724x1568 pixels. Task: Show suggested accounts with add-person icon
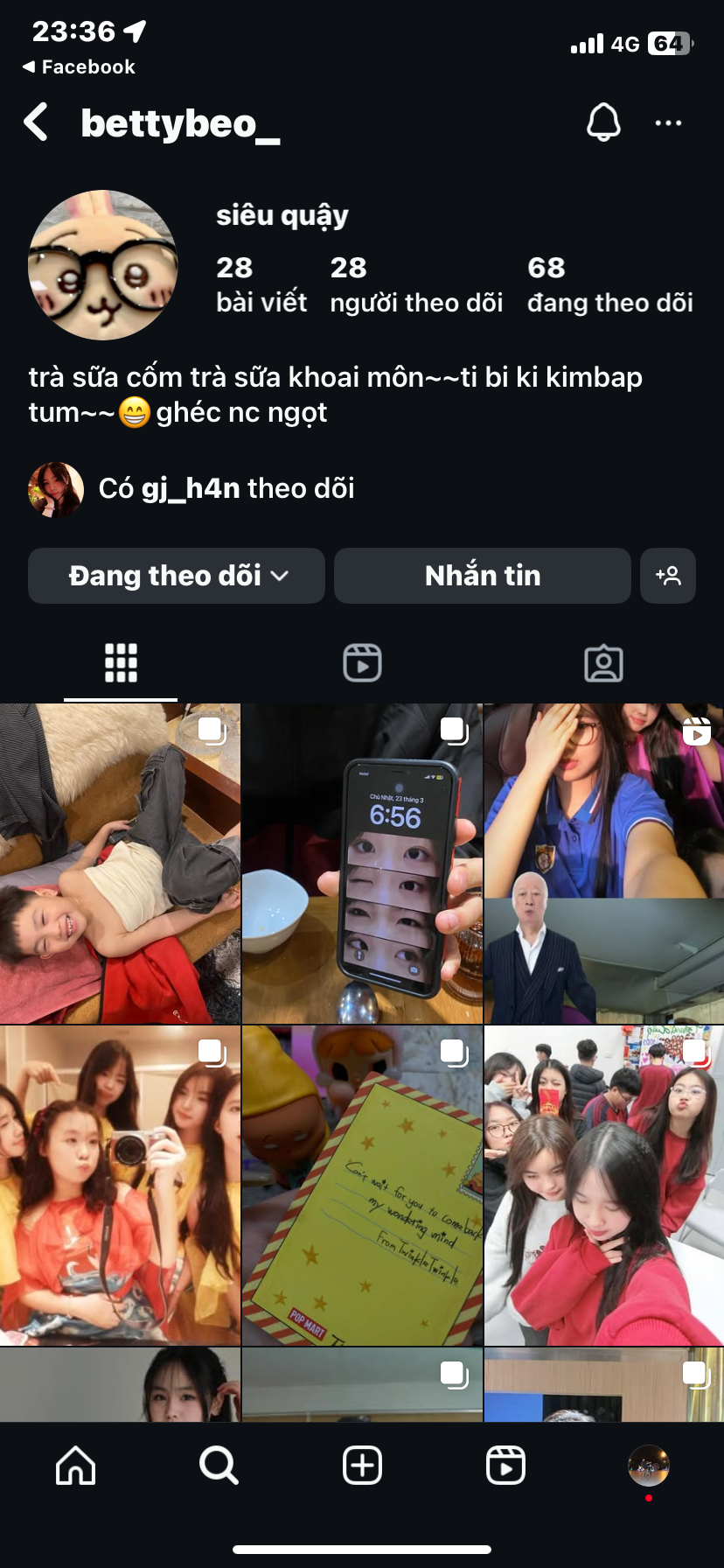click(668, 576)
